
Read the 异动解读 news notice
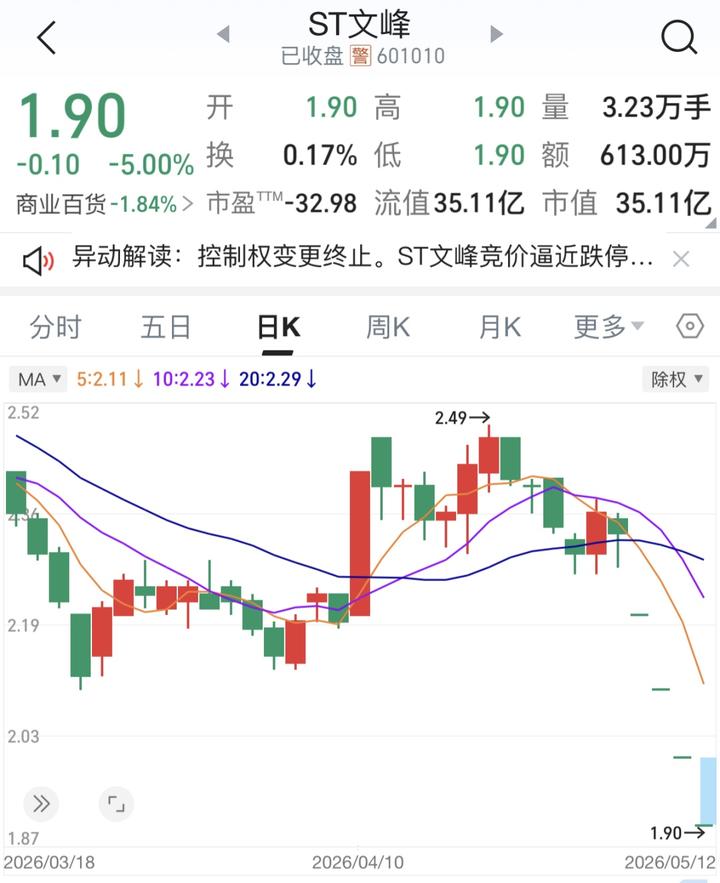click(x=363, y=257)
